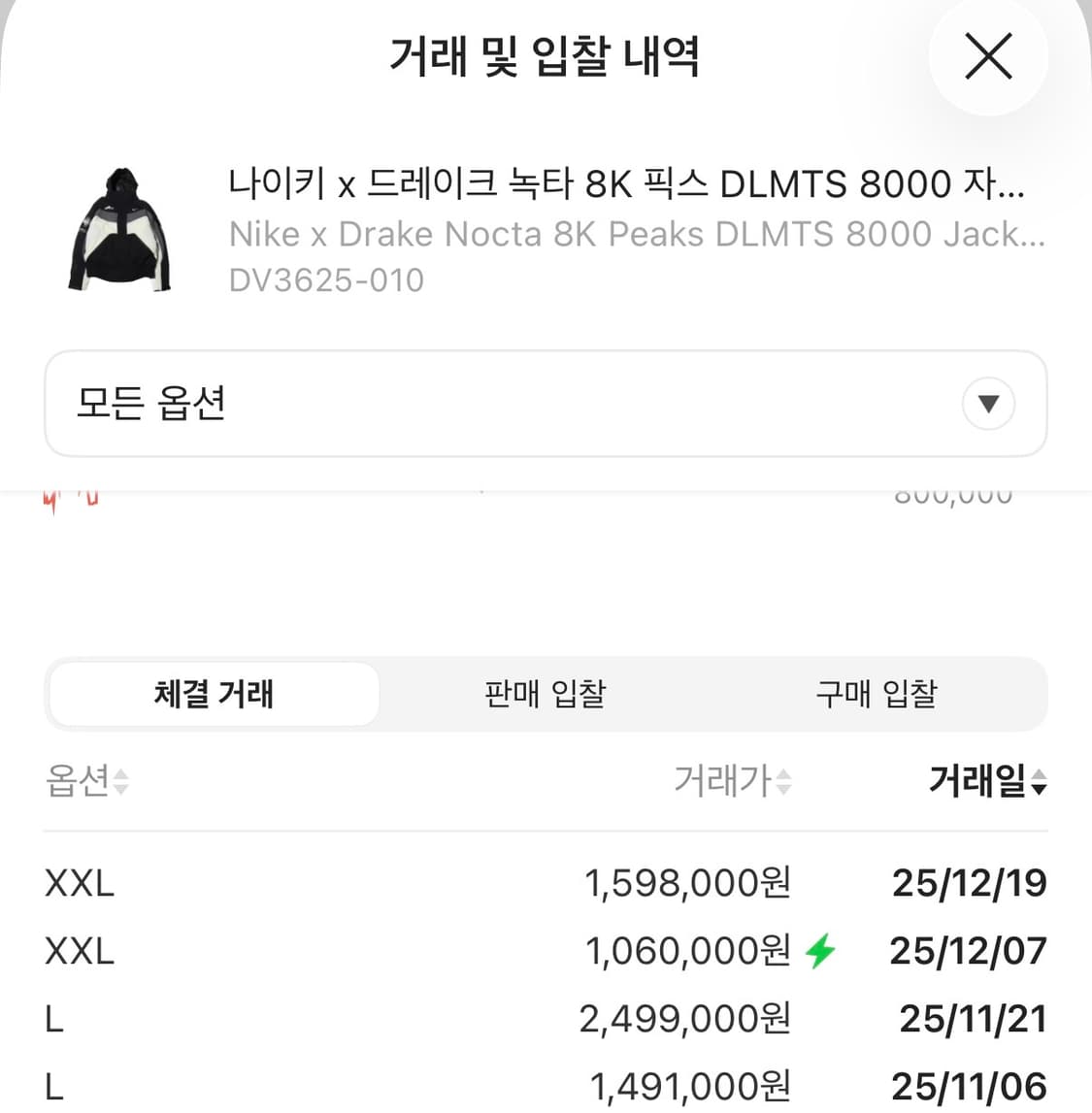Click the downward chevron in the options selector

click(988, 404)
